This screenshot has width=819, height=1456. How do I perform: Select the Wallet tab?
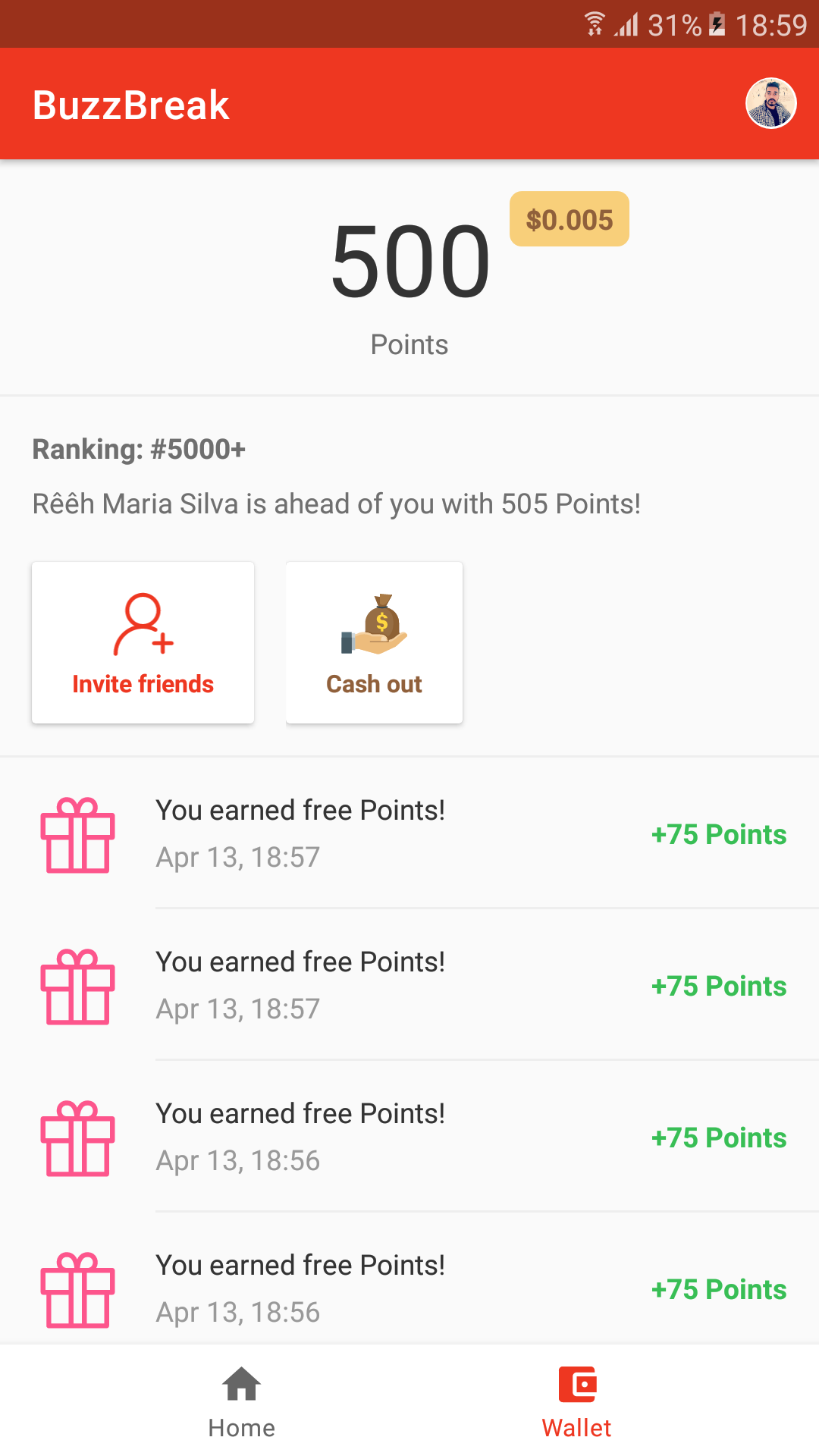[x=576, y=1402]
